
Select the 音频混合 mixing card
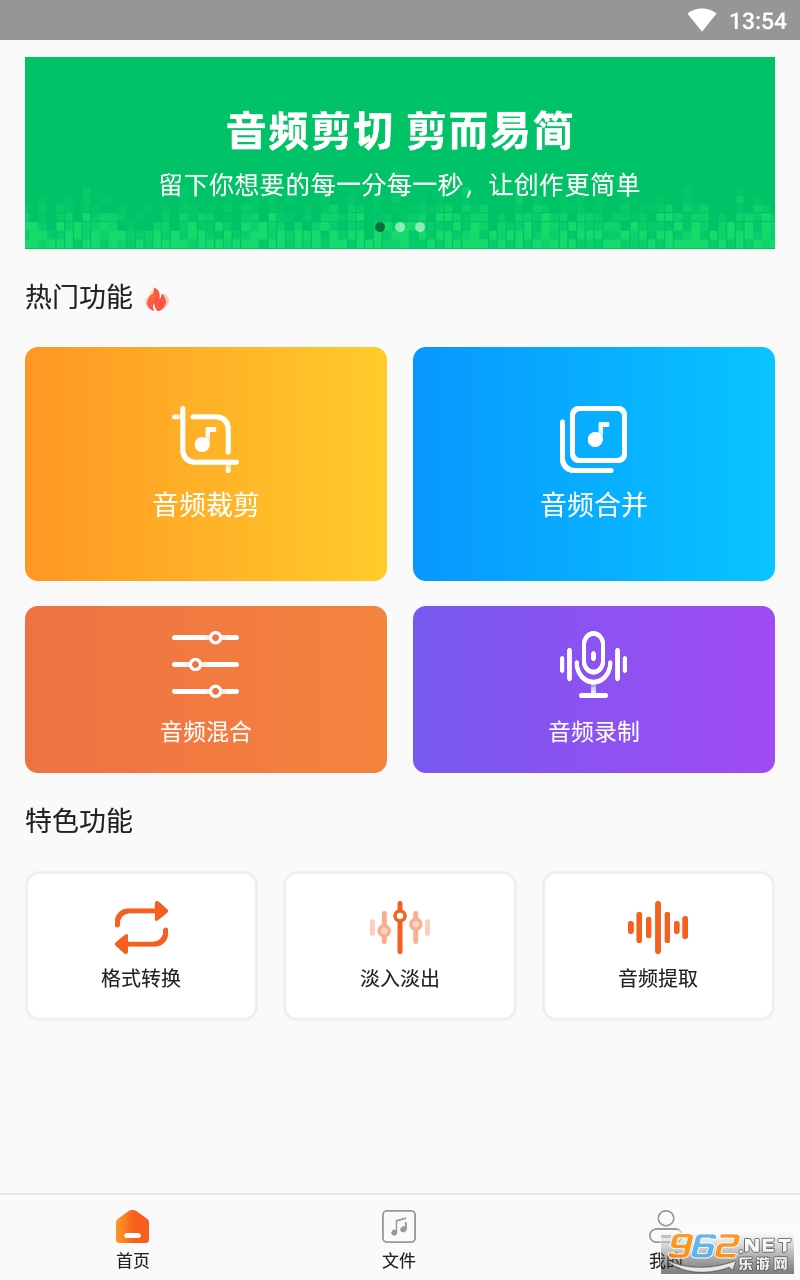point(206,690)
